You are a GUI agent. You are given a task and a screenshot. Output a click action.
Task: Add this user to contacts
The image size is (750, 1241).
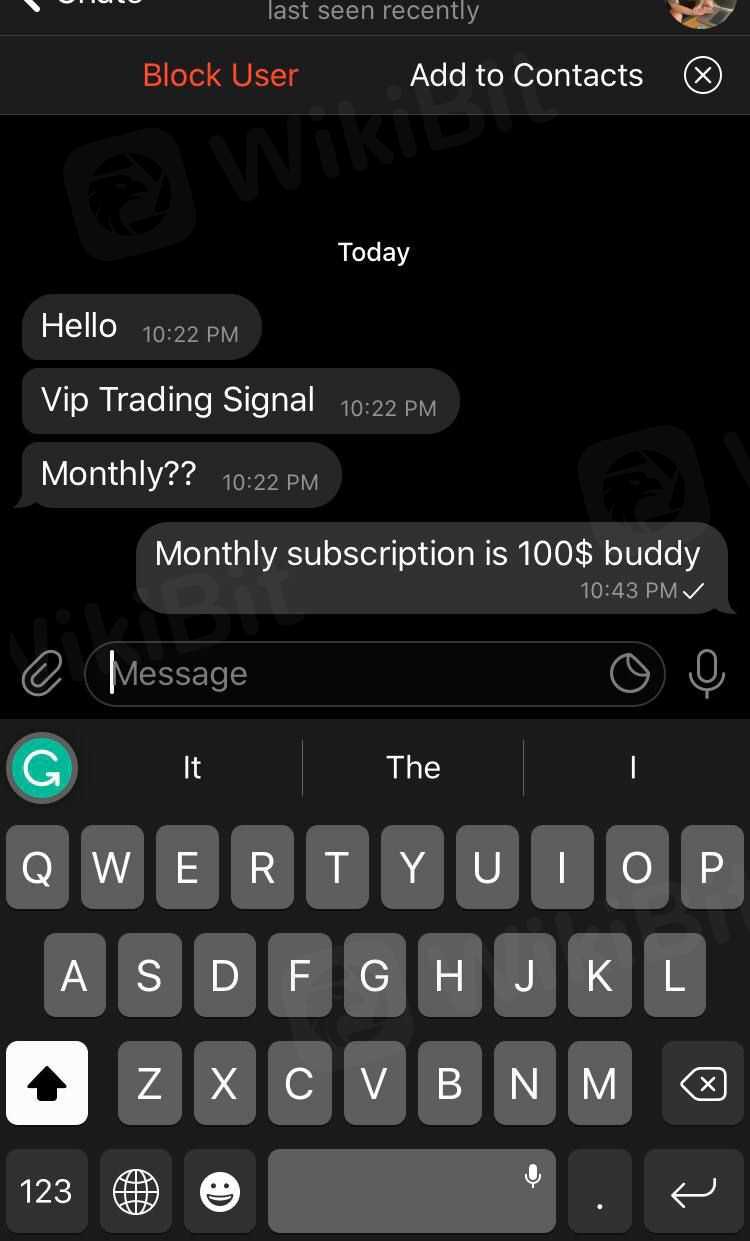[526, 75]
